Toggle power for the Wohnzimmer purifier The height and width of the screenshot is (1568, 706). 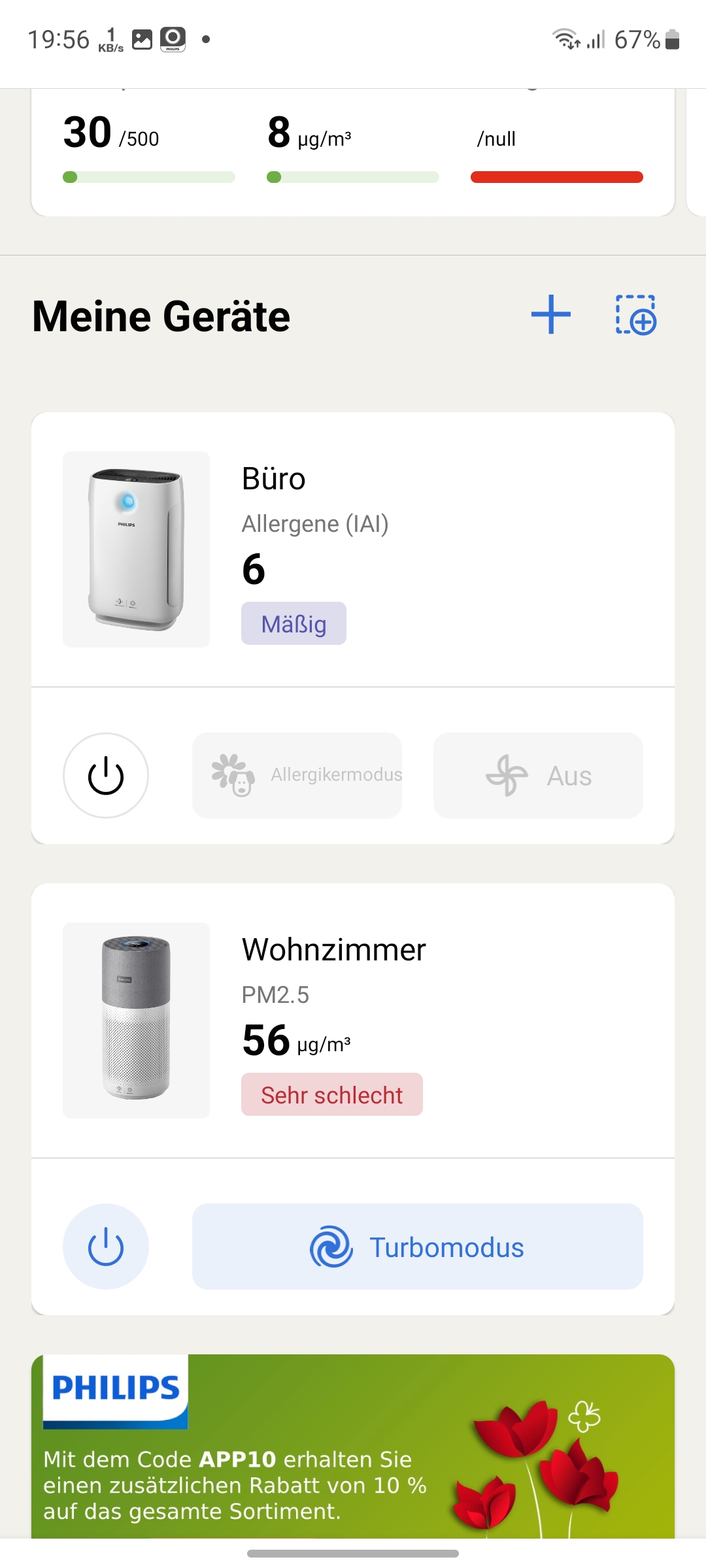[106, 1247]
